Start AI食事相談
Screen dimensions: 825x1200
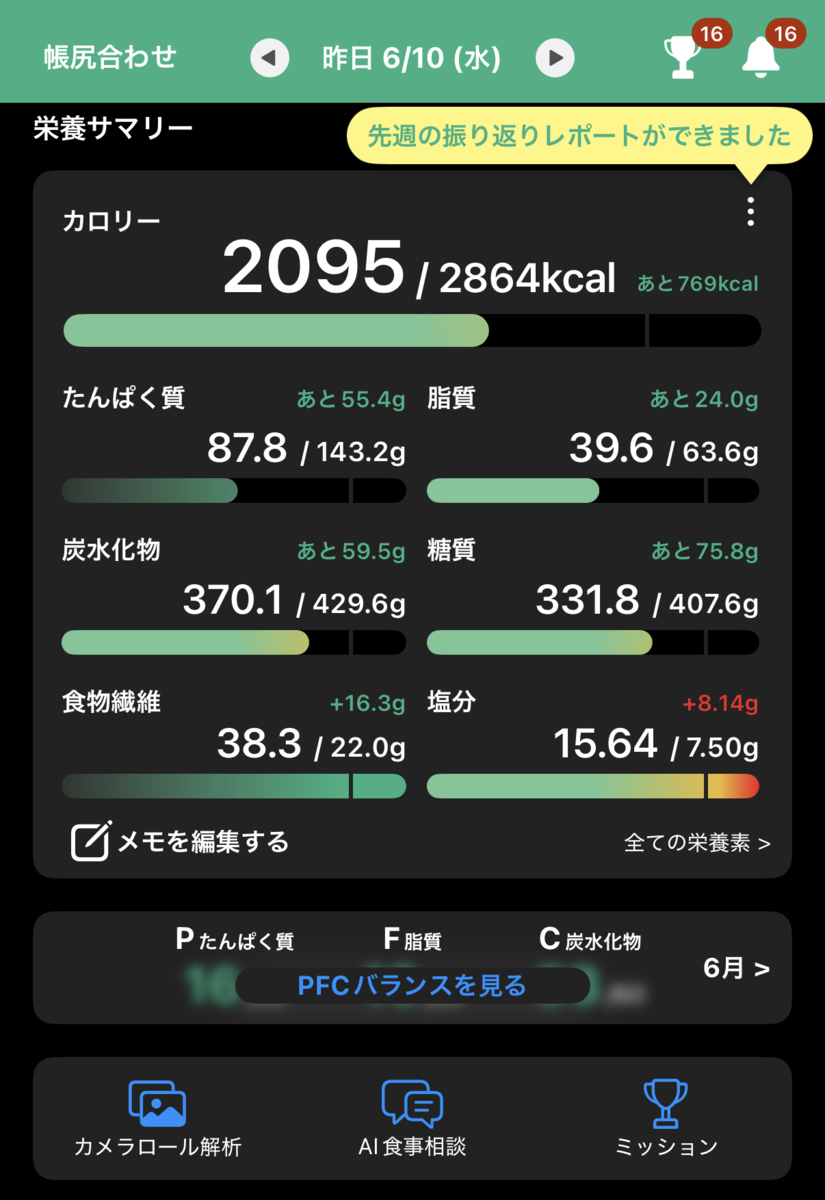coord(412,1120)
